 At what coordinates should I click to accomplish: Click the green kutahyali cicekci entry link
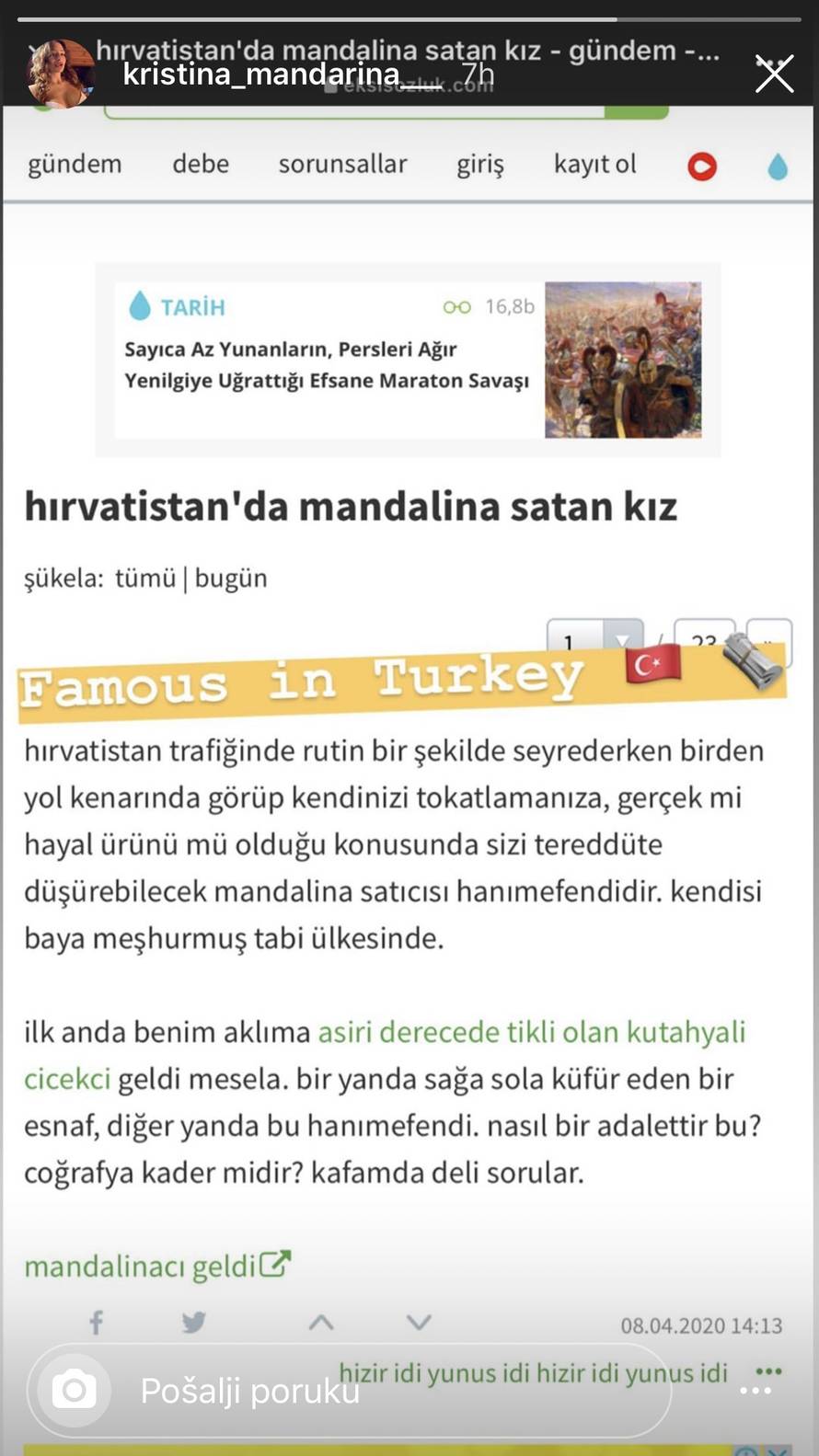533,1032
